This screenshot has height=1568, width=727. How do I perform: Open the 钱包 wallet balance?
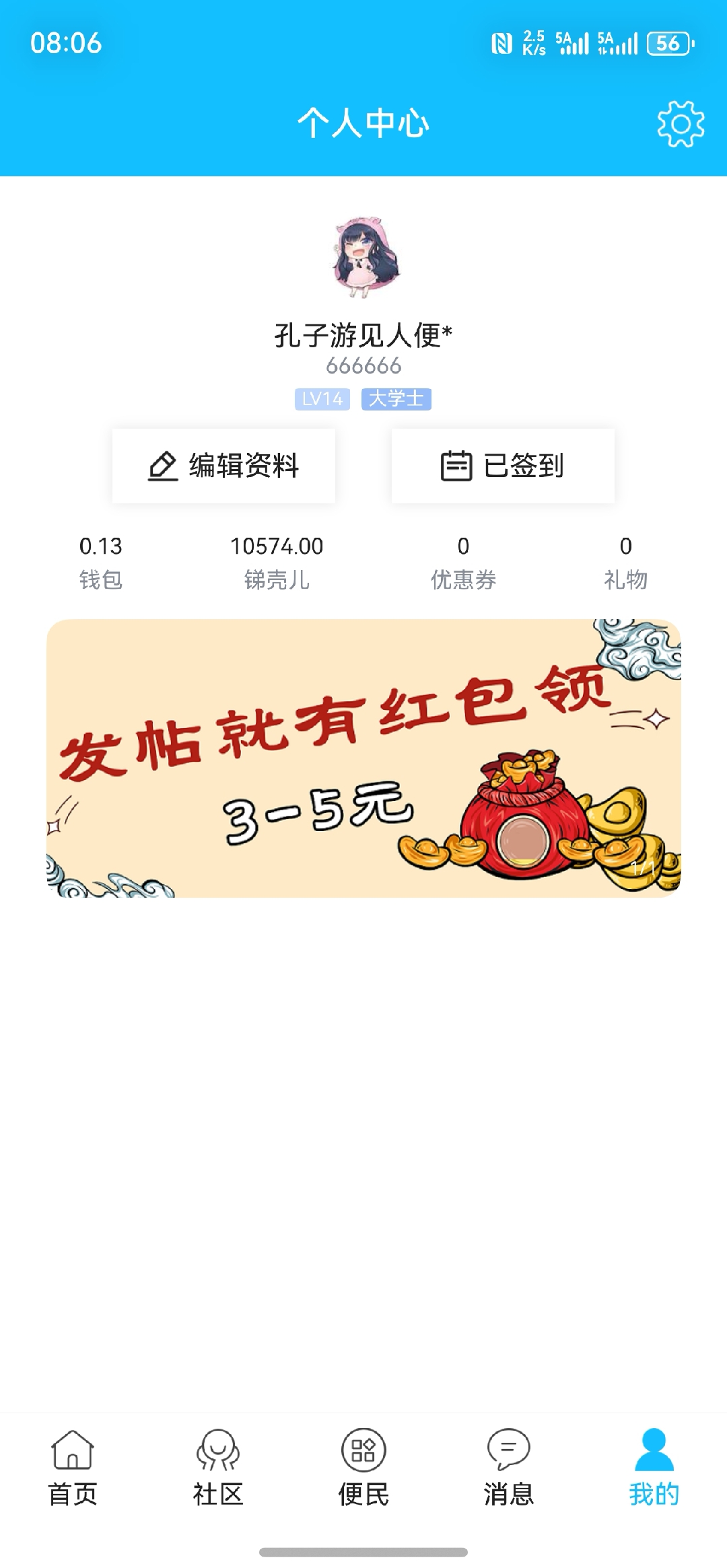101,562
